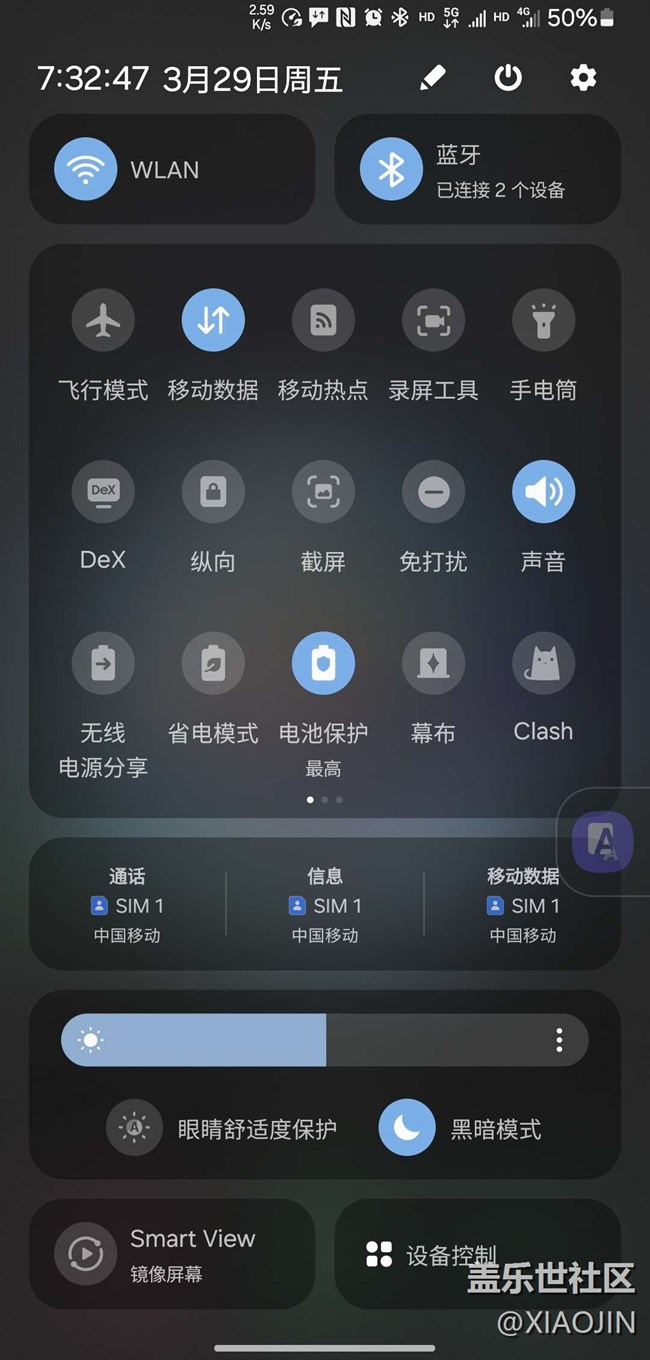Turn off 移动数据 mobile data
Viewport: 650px width, 1360px height.
click(213, 320)
